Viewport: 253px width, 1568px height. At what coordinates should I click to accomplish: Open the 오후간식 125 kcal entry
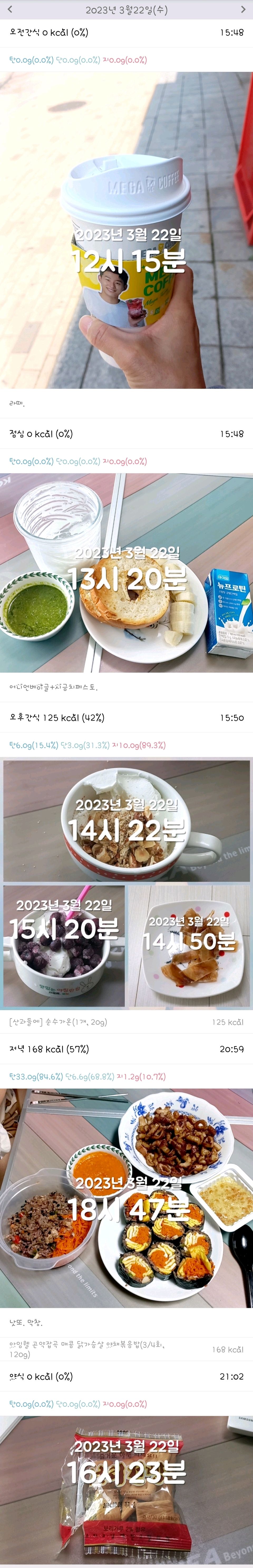pos(126,718)
